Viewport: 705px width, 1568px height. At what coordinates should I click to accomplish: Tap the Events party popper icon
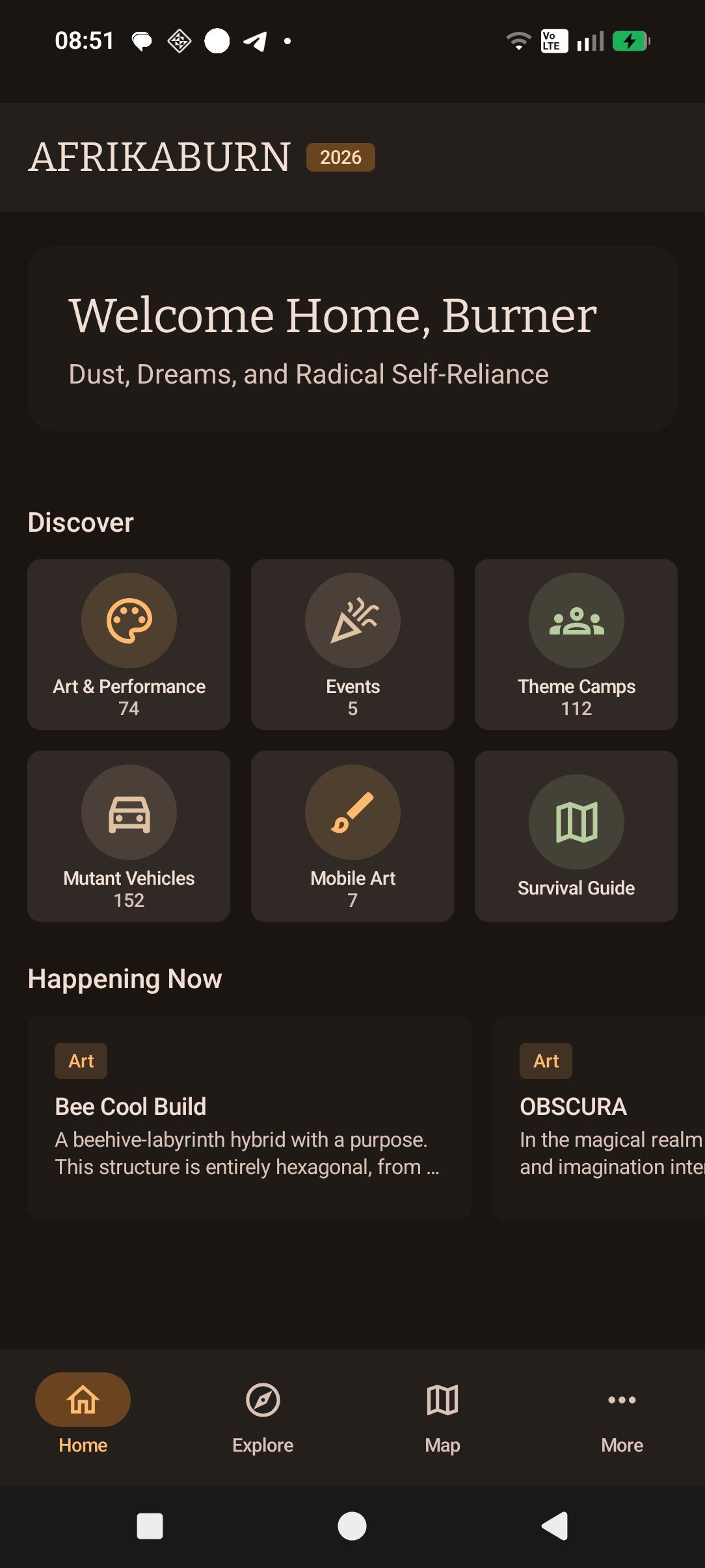click(x=352, y=620)
